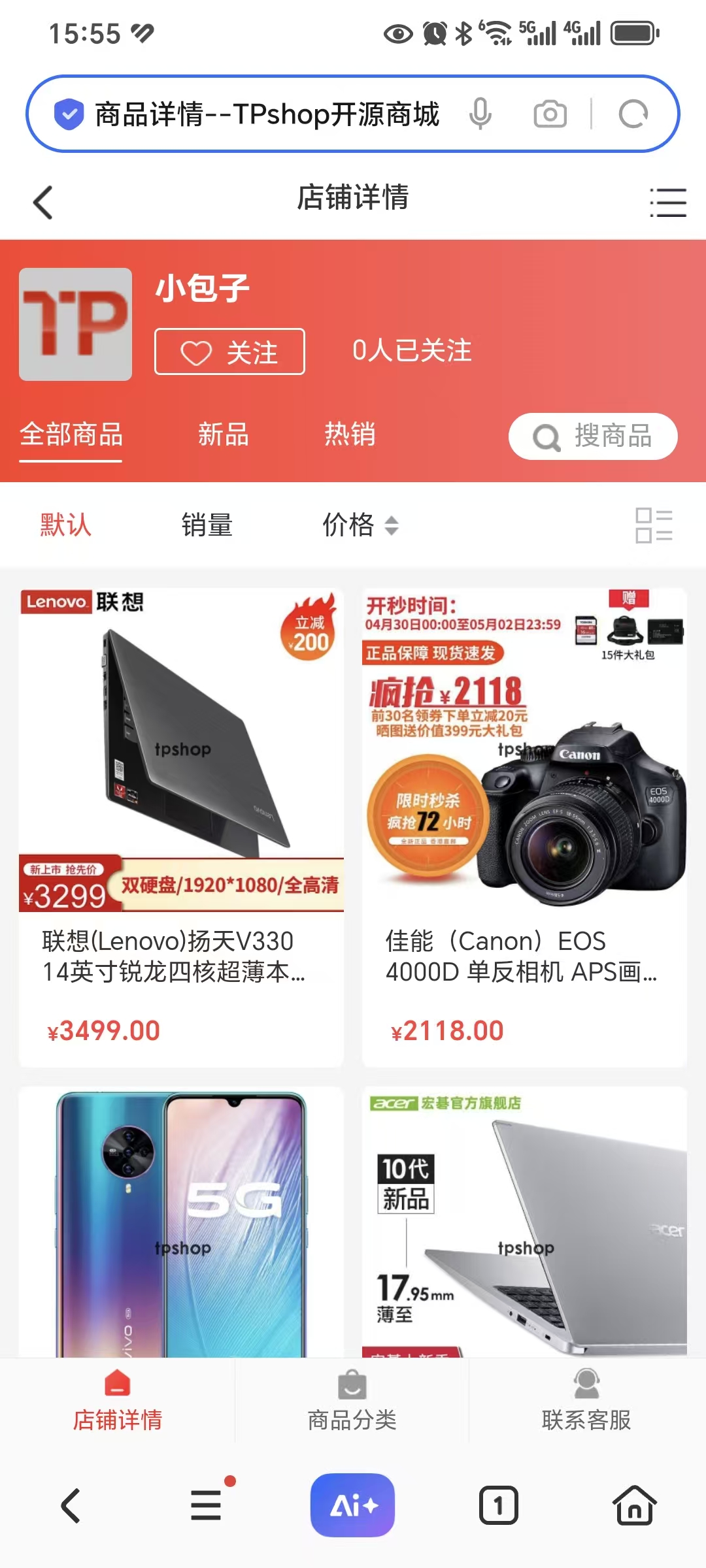Tap the search field labeled 搜商品
706x1568 pixels.
point(592,436)
